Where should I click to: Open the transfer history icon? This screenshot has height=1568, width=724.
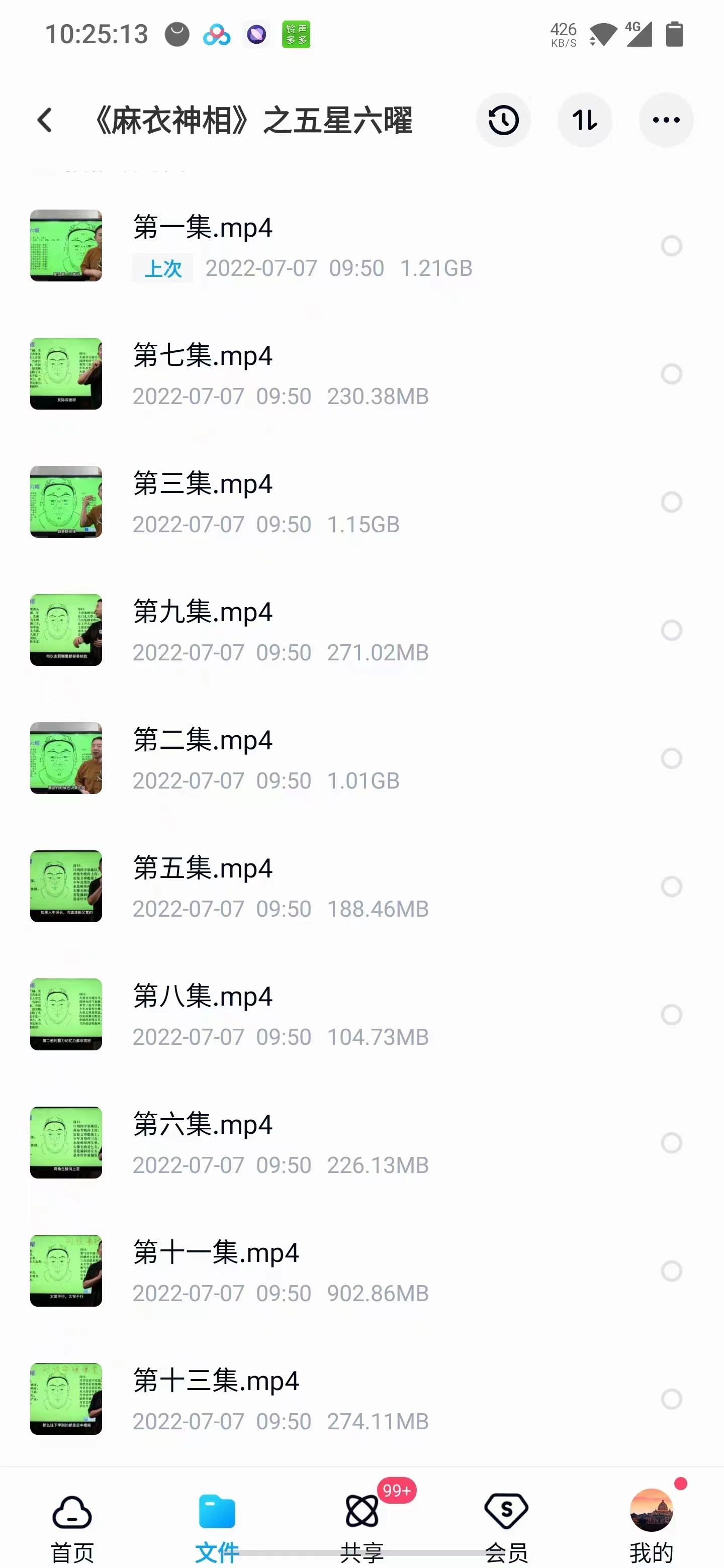pyautogui.click(x=504, y=120)
